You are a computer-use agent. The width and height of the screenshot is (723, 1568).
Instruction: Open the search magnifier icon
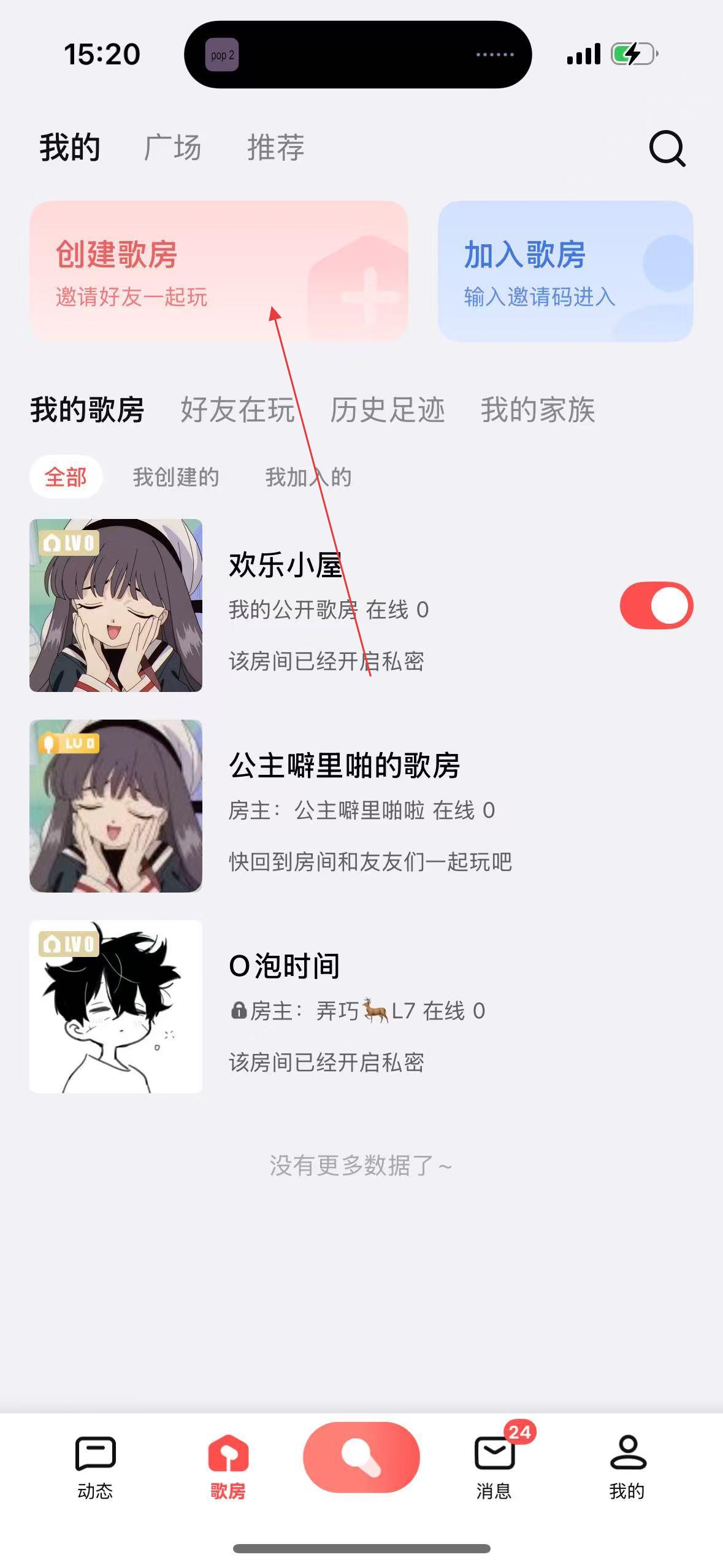pyautogui.click(x=667, y=148)
